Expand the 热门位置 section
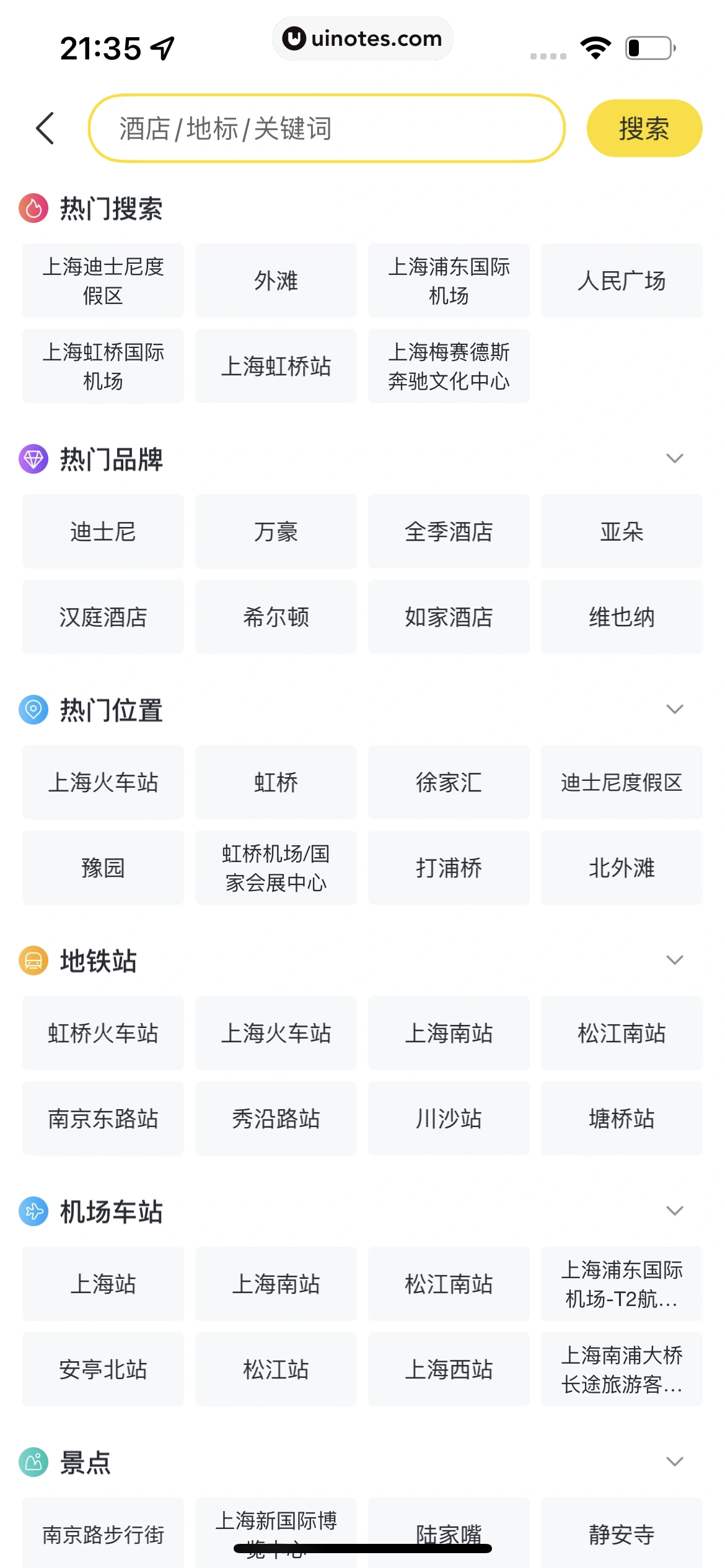Viewport: 725px width, 1568px height. [x=674, y=710]
